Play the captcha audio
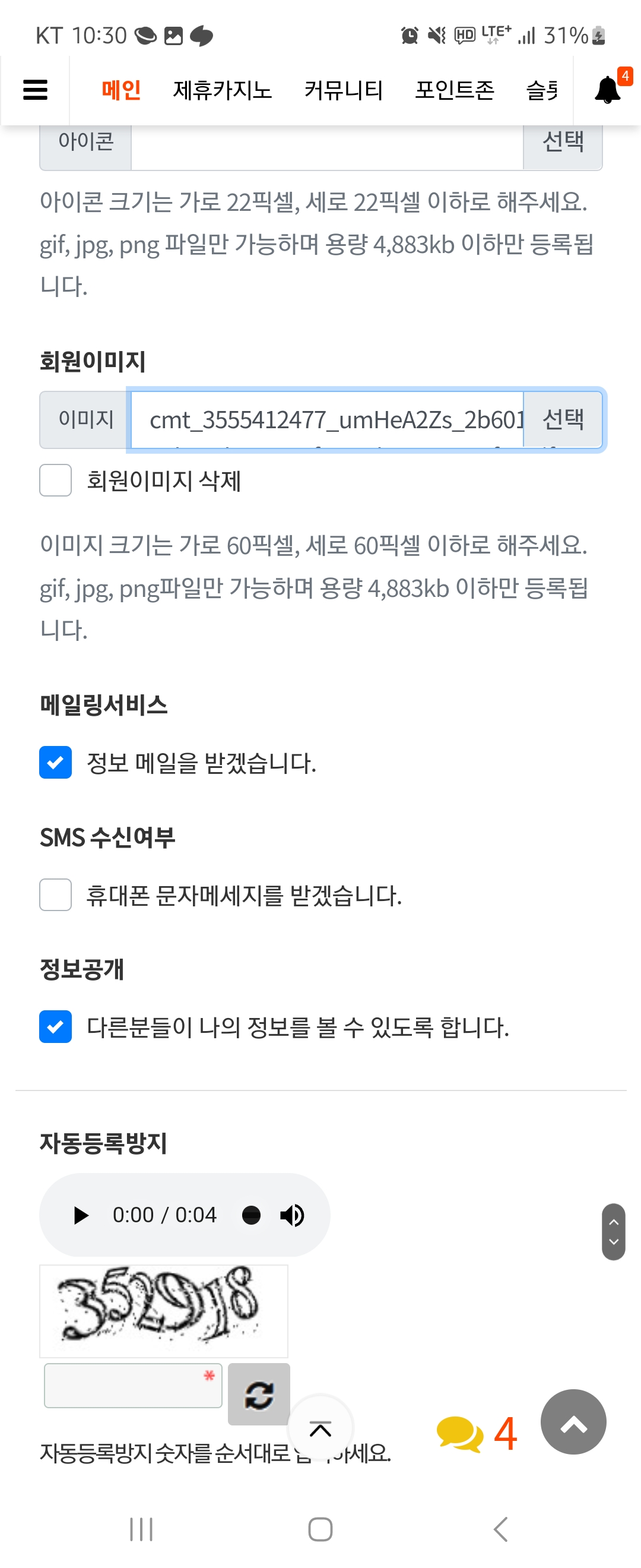This screenshot has width=641, height=1568. [80, 1216]
